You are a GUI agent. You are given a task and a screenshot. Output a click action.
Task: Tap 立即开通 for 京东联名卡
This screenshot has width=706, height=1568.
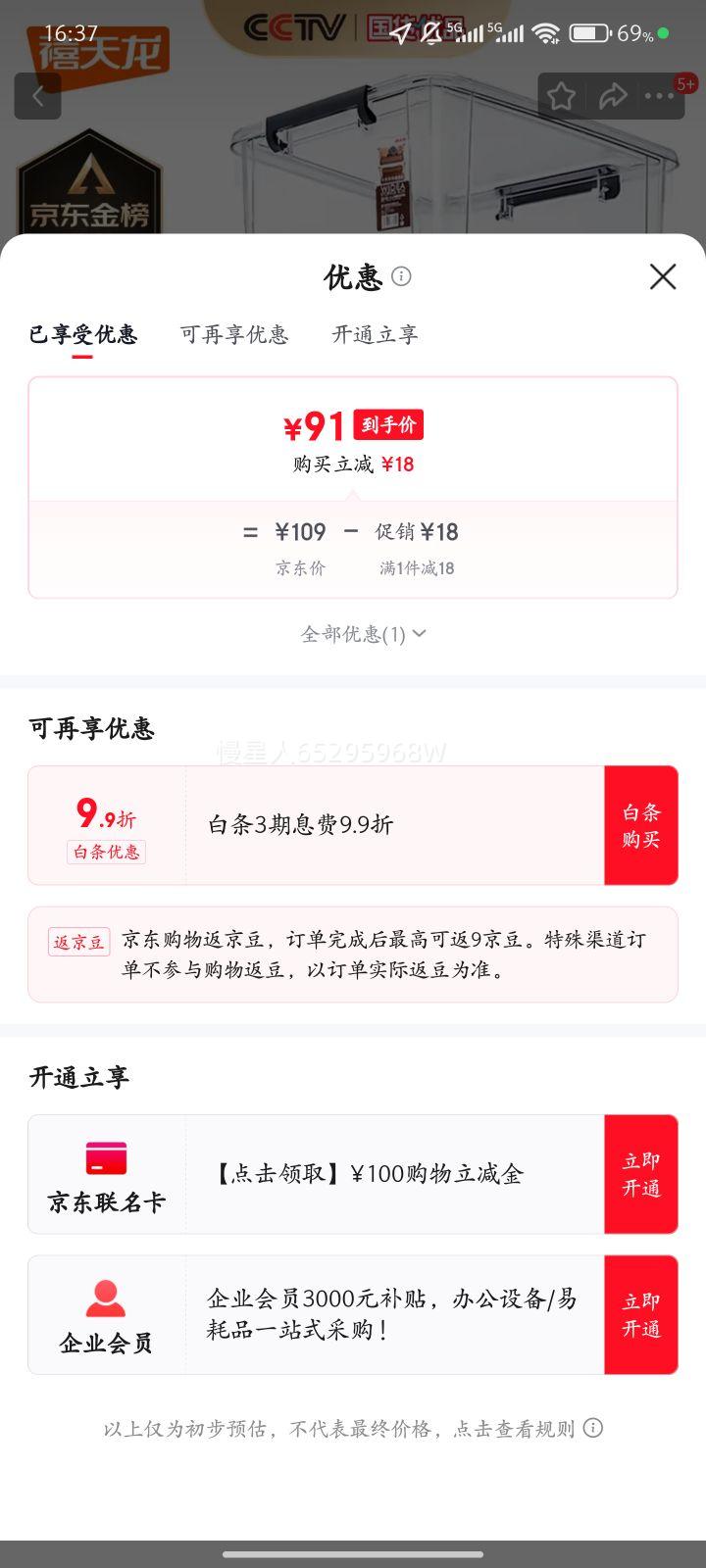tap(641, 1173)
